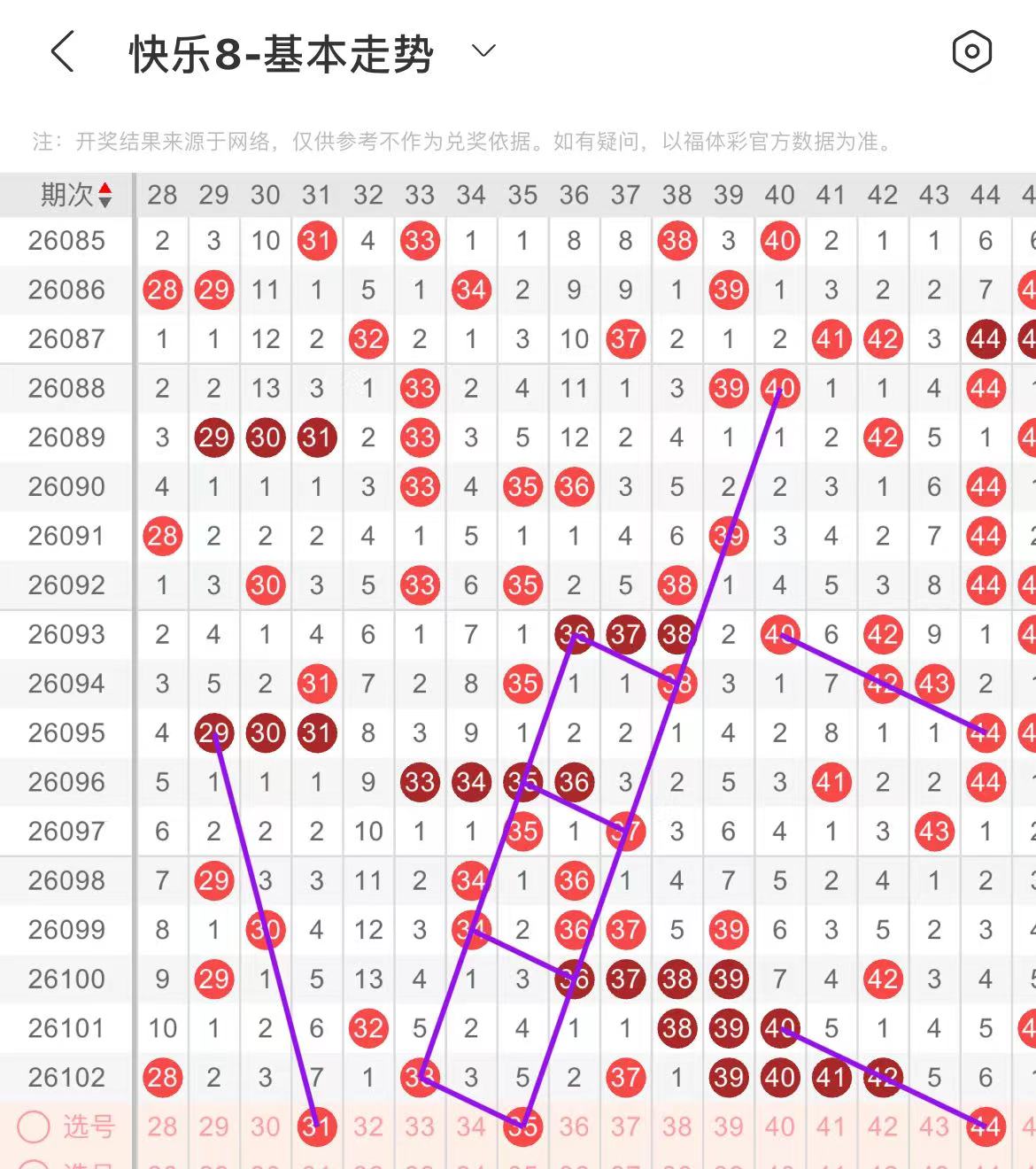Tap the circle beside the first 选号 row
The height and width of the screenshot is (1169, 1036).
click(x=34, y=1127)
